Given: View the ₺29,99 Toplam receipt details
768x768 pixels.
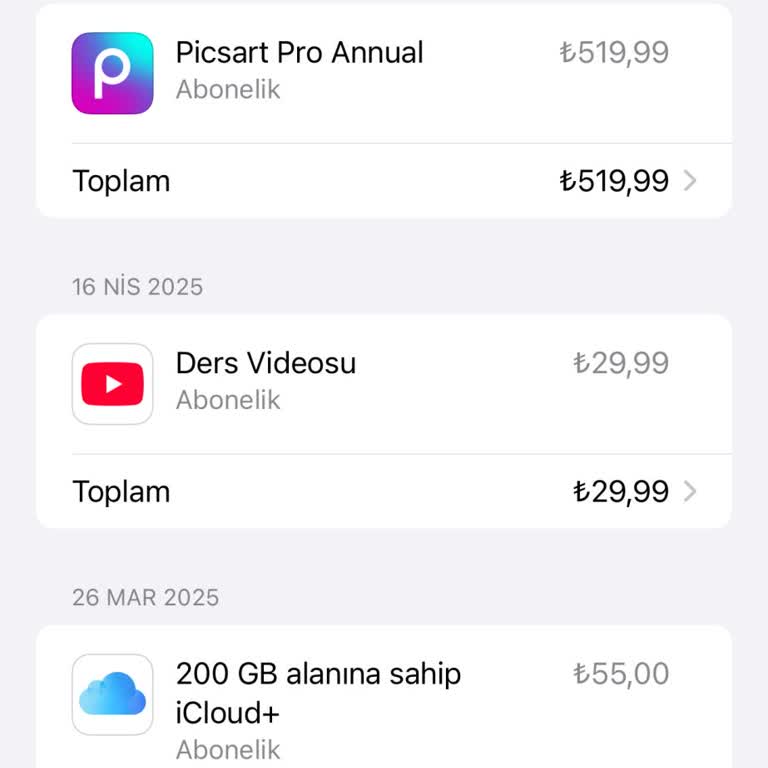Looking at the screenshot, I should [384, 491].
